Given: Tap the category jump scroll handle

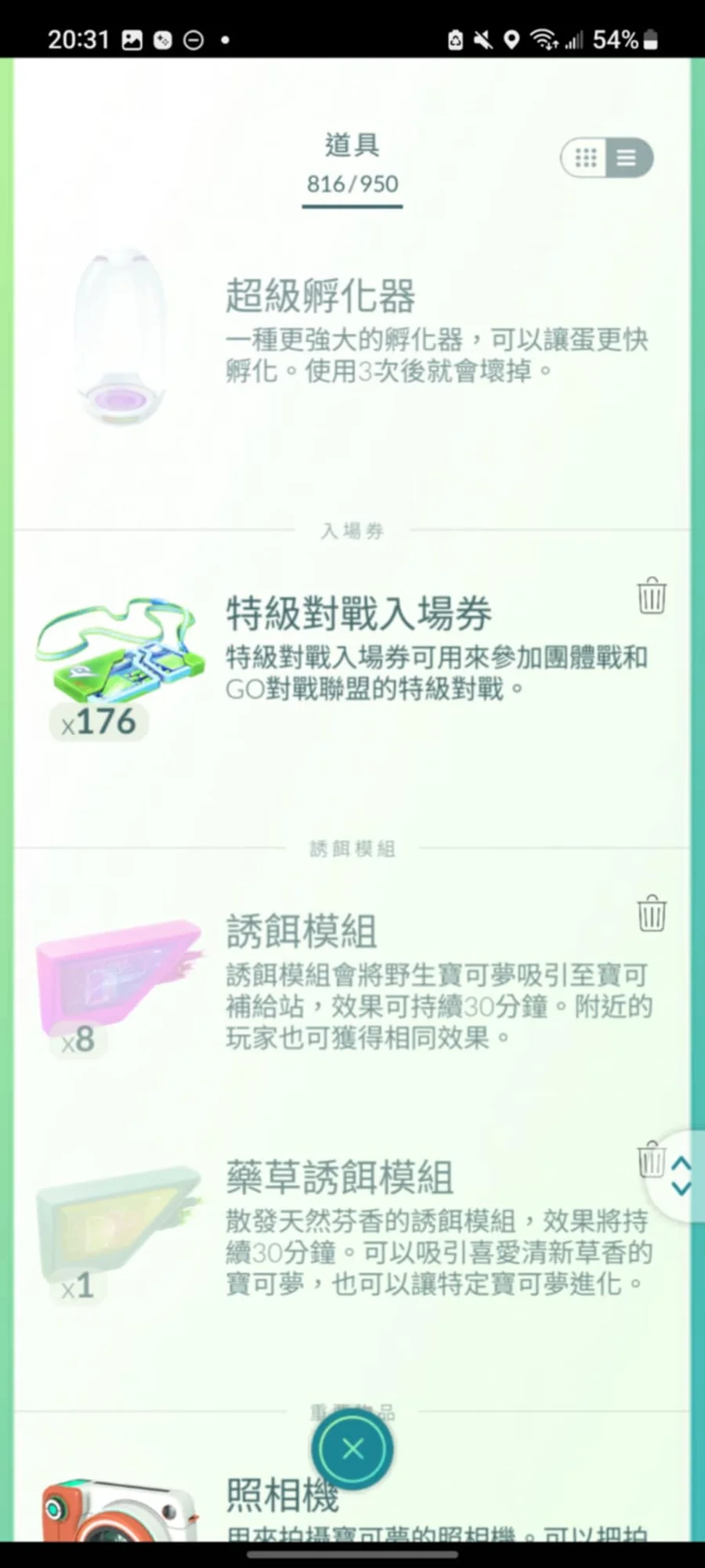Looking at the screenshot, I should (680, 1175).
